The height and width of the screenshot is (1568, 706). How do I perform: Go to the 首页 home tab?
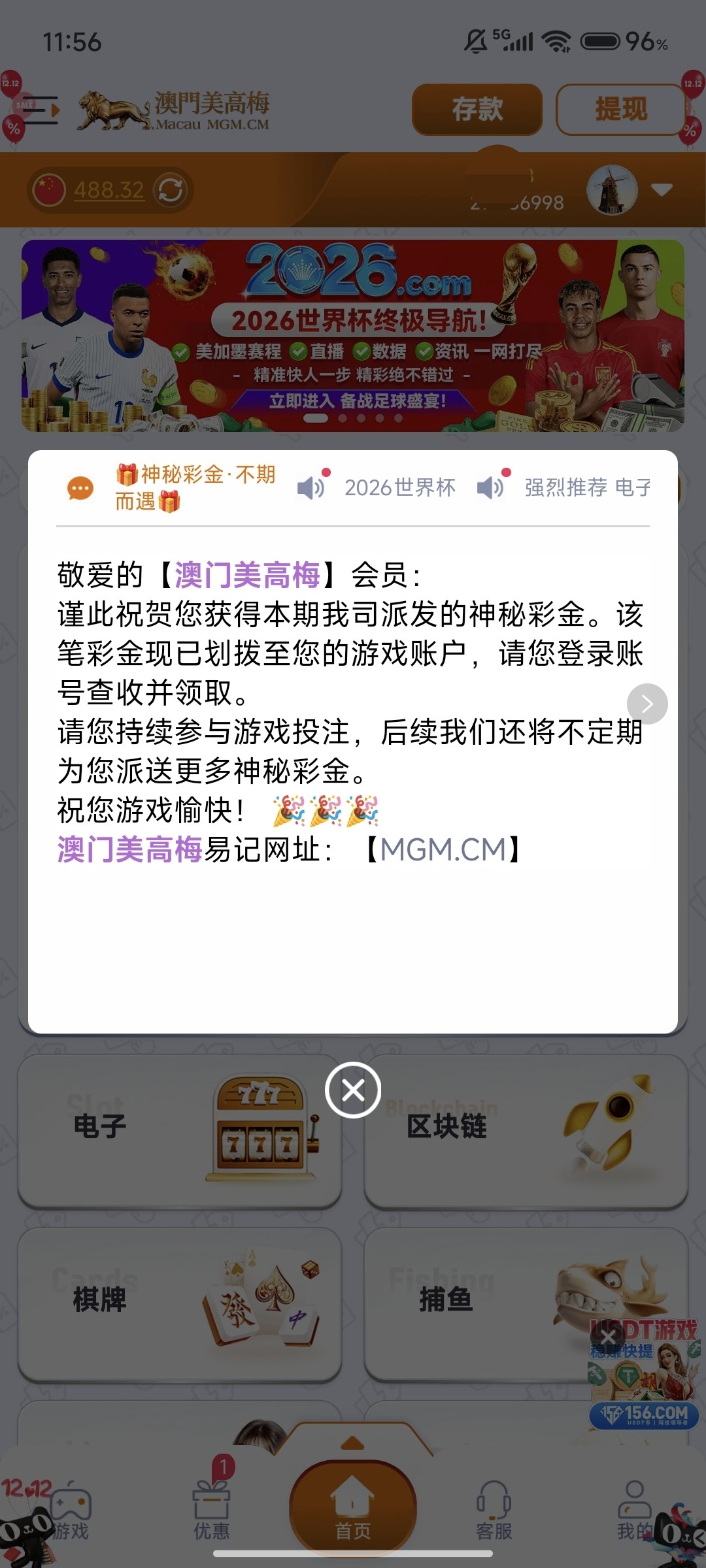click(353, 1509)
